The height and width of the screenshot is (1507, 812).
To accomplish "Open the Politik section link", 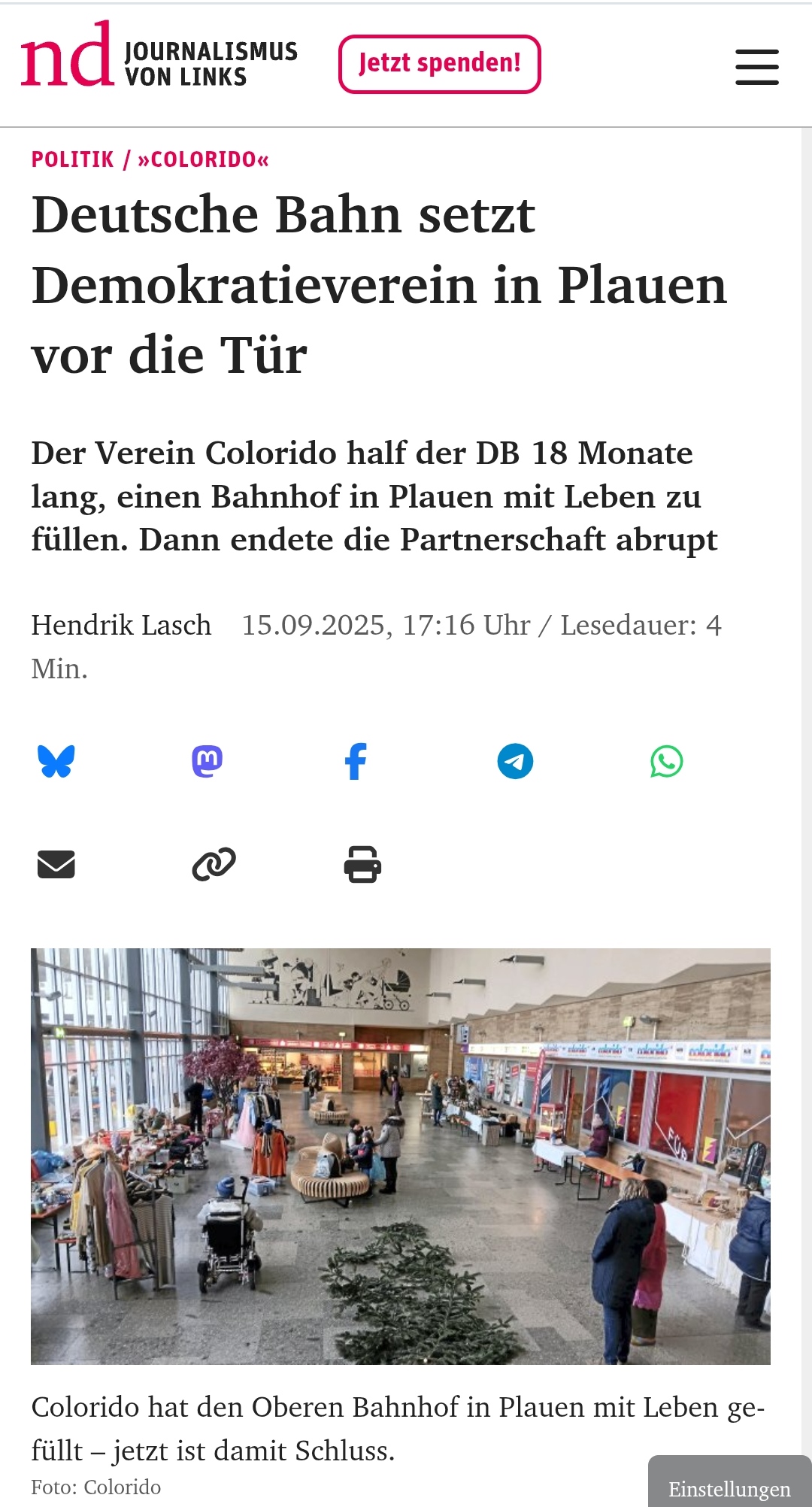I will (72, 159).
